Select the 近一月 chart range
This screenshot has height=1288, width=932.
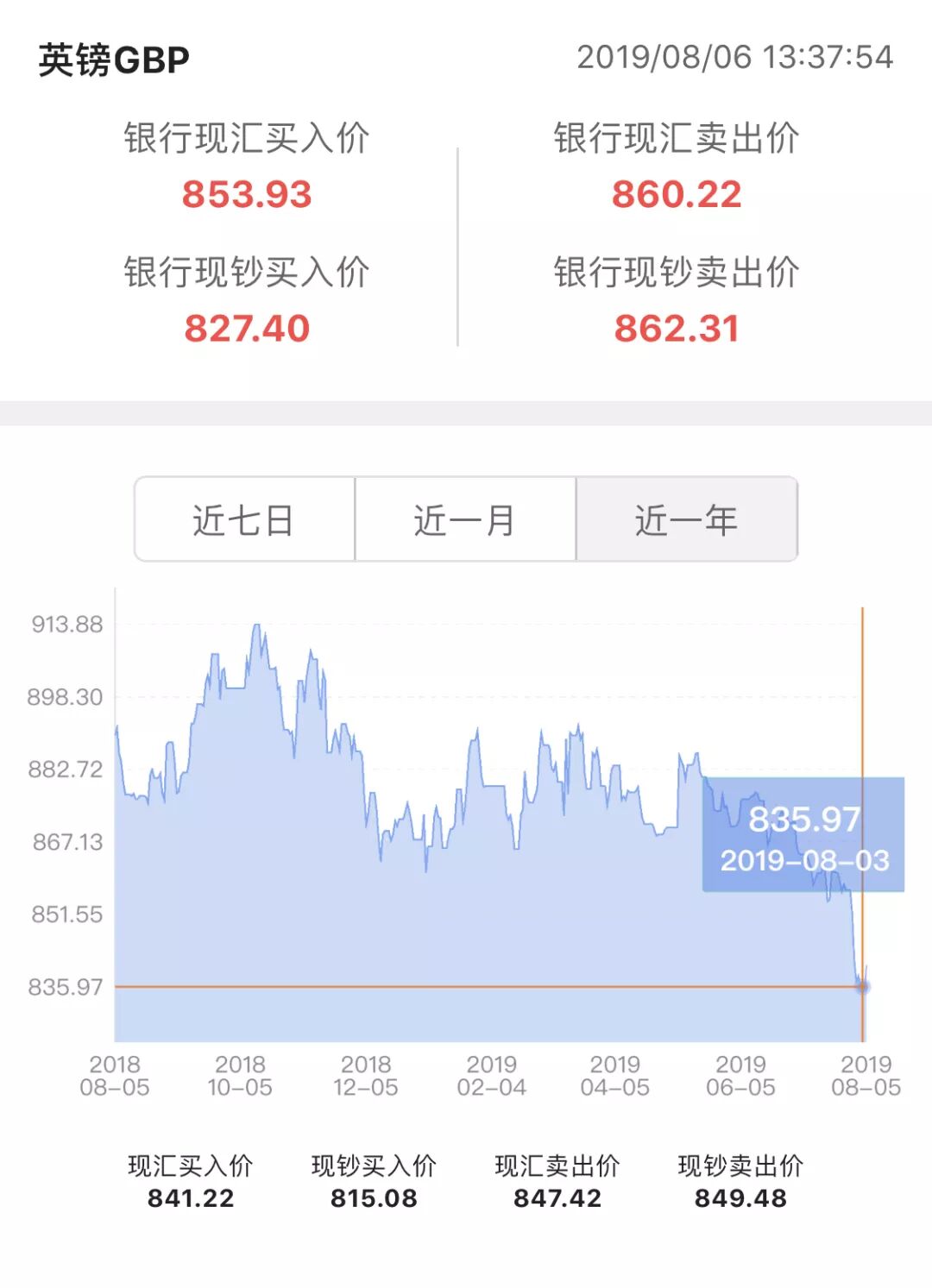465,519
